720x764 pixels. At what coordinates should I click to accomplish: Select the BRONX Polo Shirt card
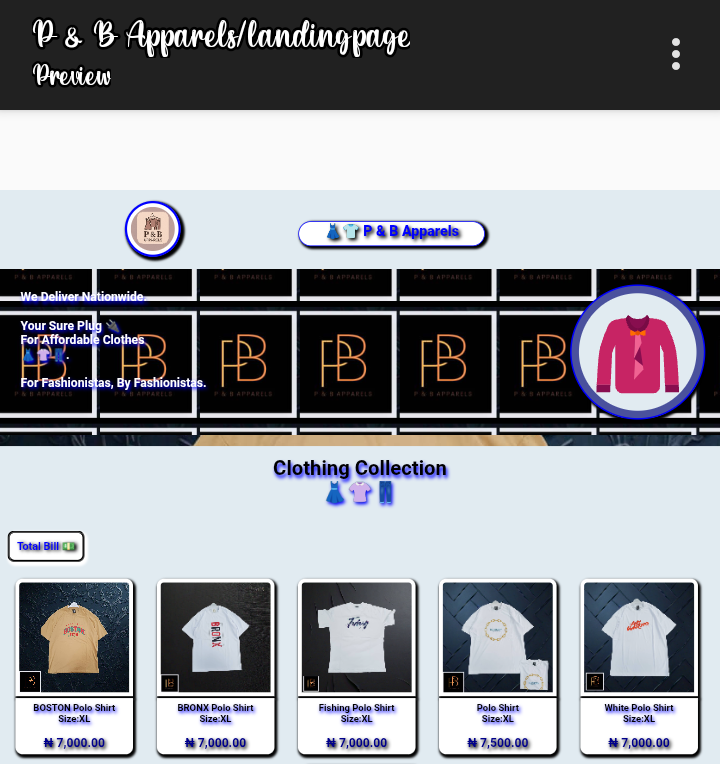click(x=215, y=665)
